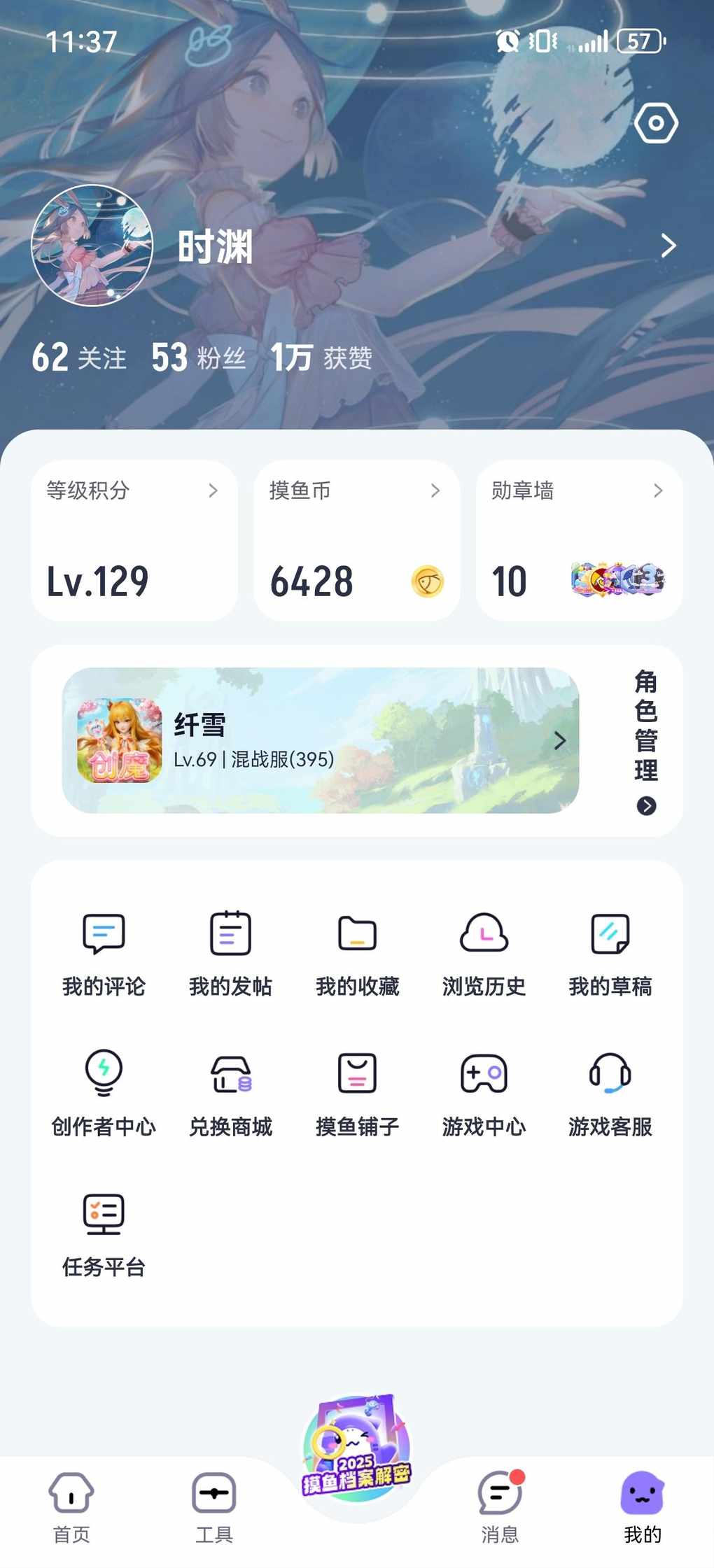Check 浏览历史
The width and height of the screenshot is (714, 1568).
tap(484, 953)
